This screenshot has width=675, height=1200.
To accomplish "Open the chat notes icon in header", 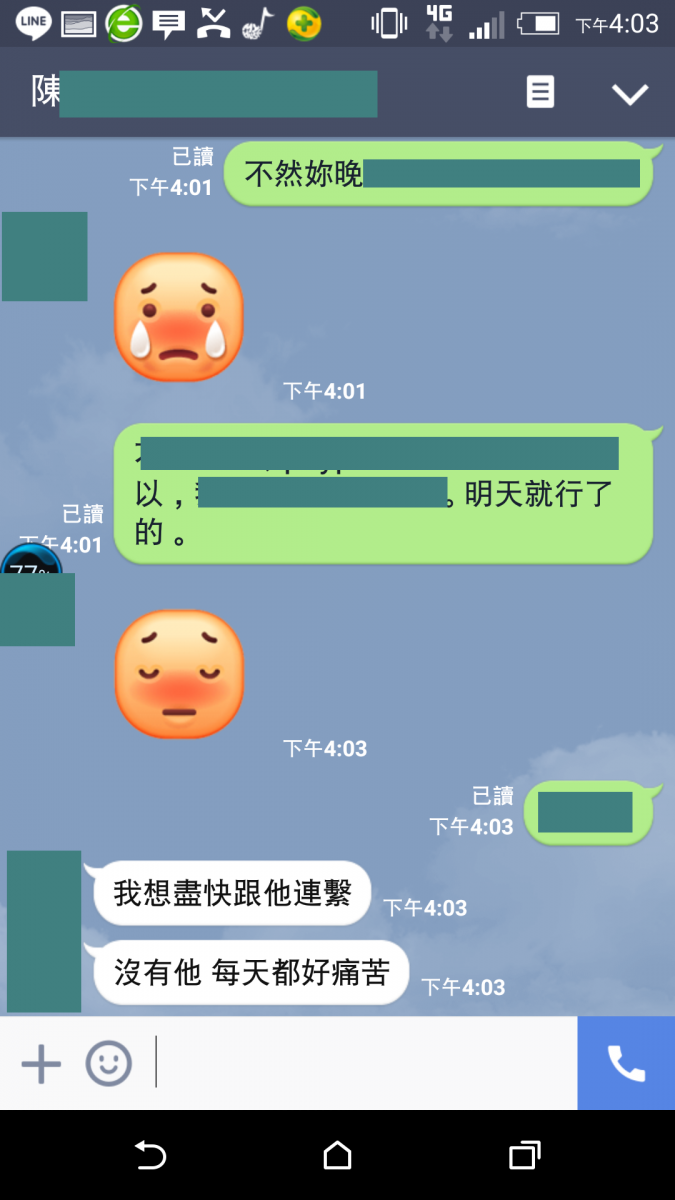I will click(x=540, y=93).
